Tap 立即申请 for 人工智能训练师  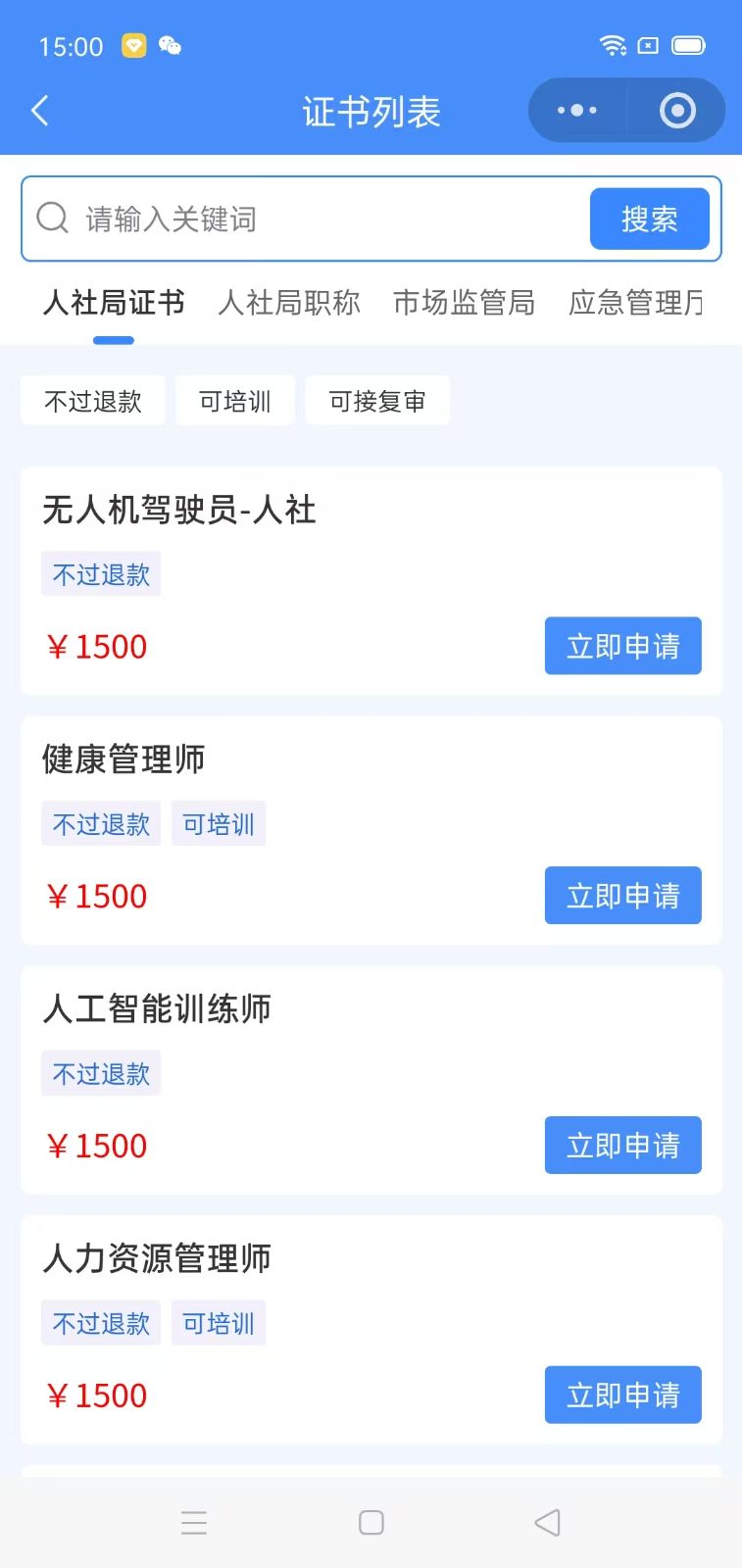click(622, 1145)
